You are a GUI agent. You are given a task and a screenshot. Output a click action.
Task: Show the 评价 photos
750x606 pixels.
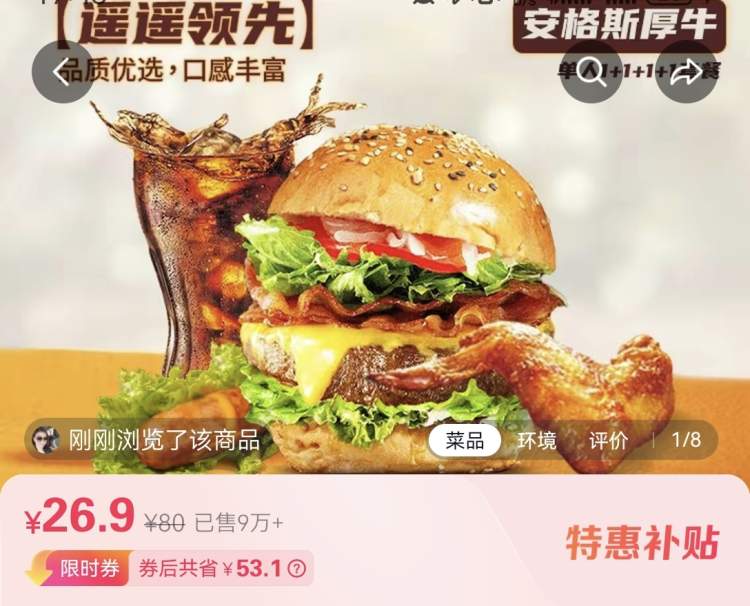608,440
